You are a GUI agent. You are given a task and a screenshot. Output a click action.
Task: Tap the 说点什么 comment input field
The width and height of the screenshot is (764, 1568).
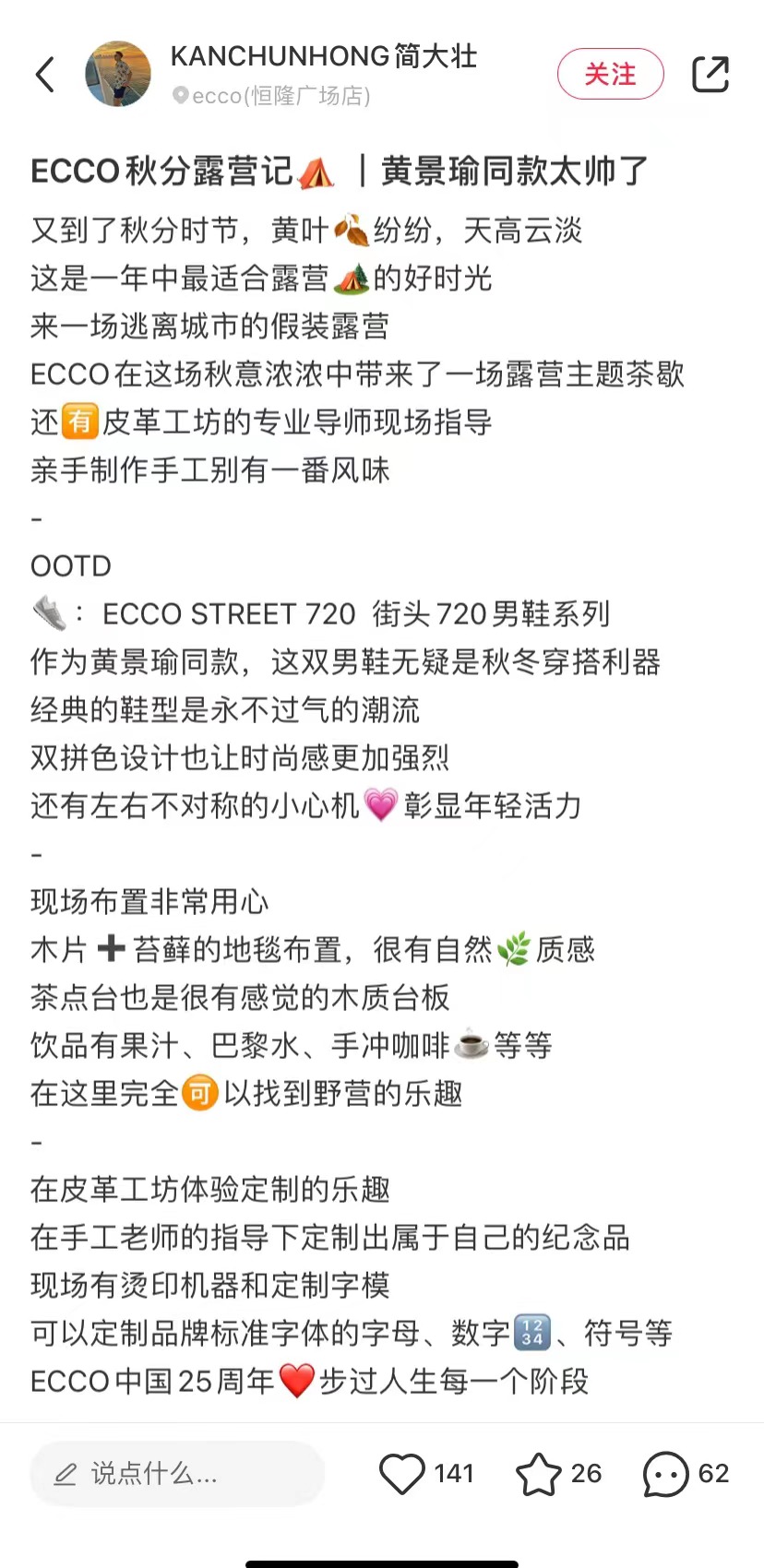tap(177, 1473)
